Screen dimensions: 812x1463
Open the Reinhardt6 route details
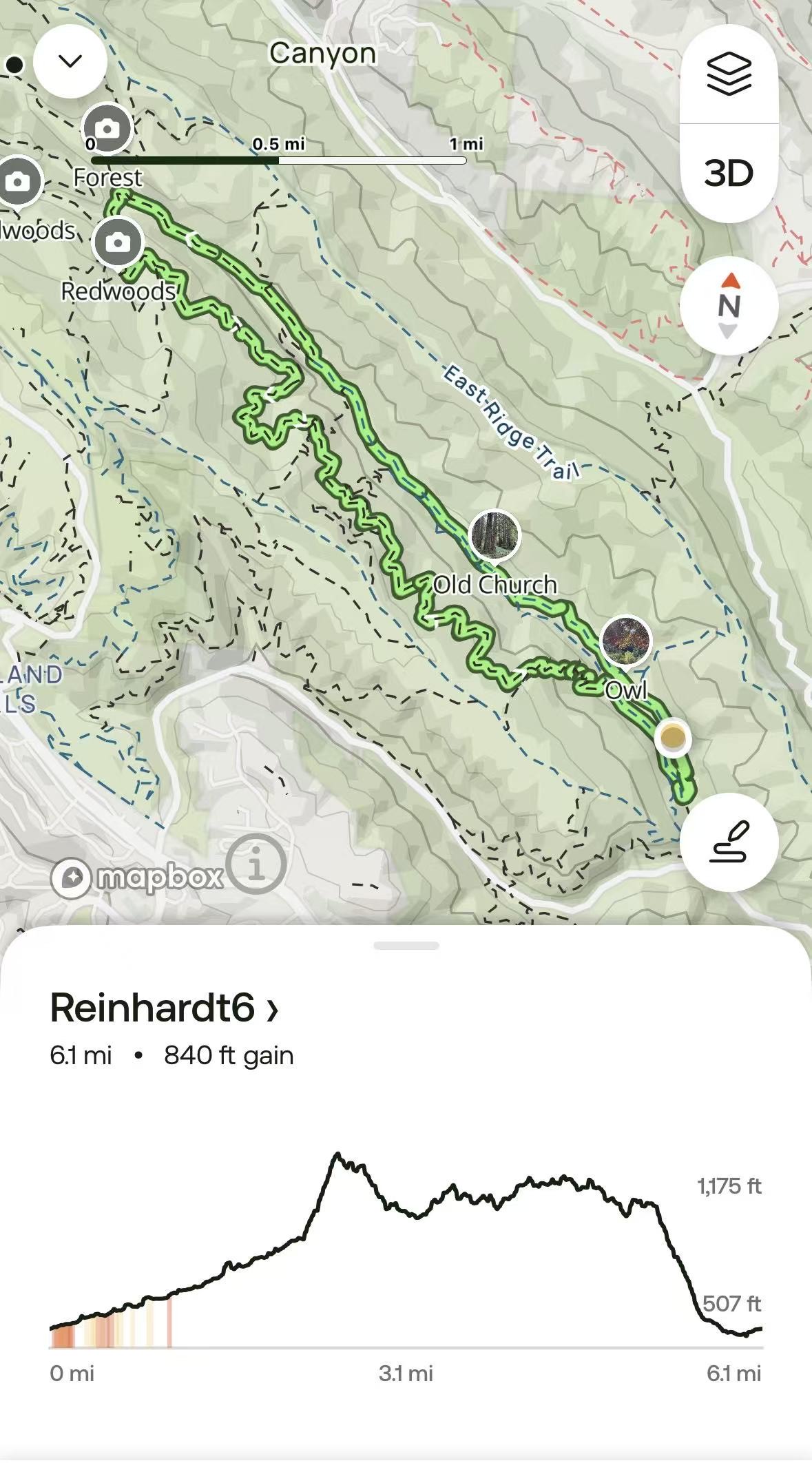point(164,1008)
